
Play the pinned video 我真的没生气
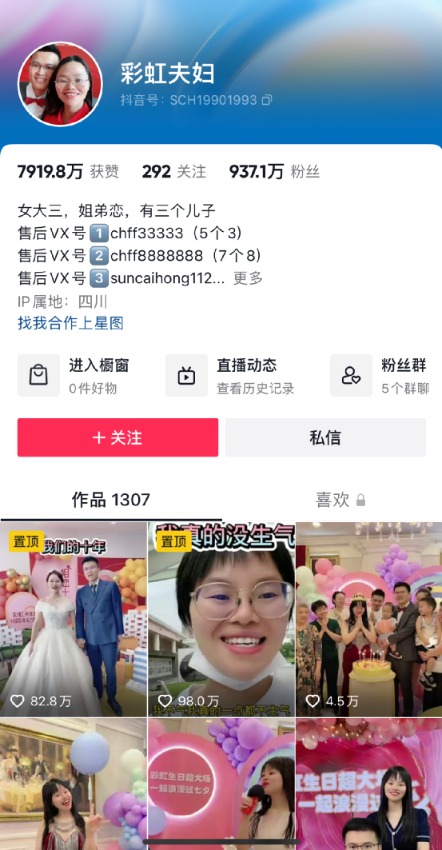(x=221, y=619)
